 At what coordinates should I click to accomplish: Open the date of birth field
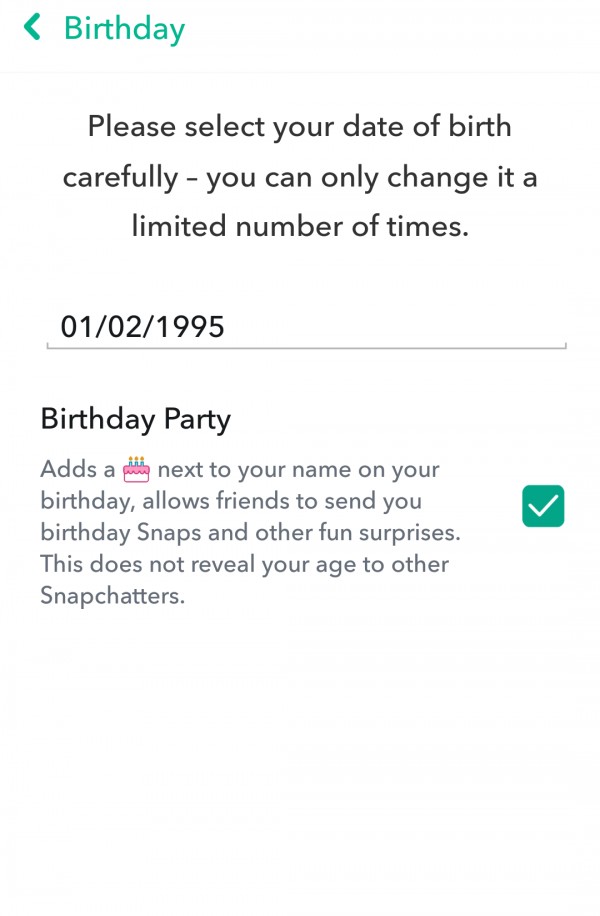point(305,327)
